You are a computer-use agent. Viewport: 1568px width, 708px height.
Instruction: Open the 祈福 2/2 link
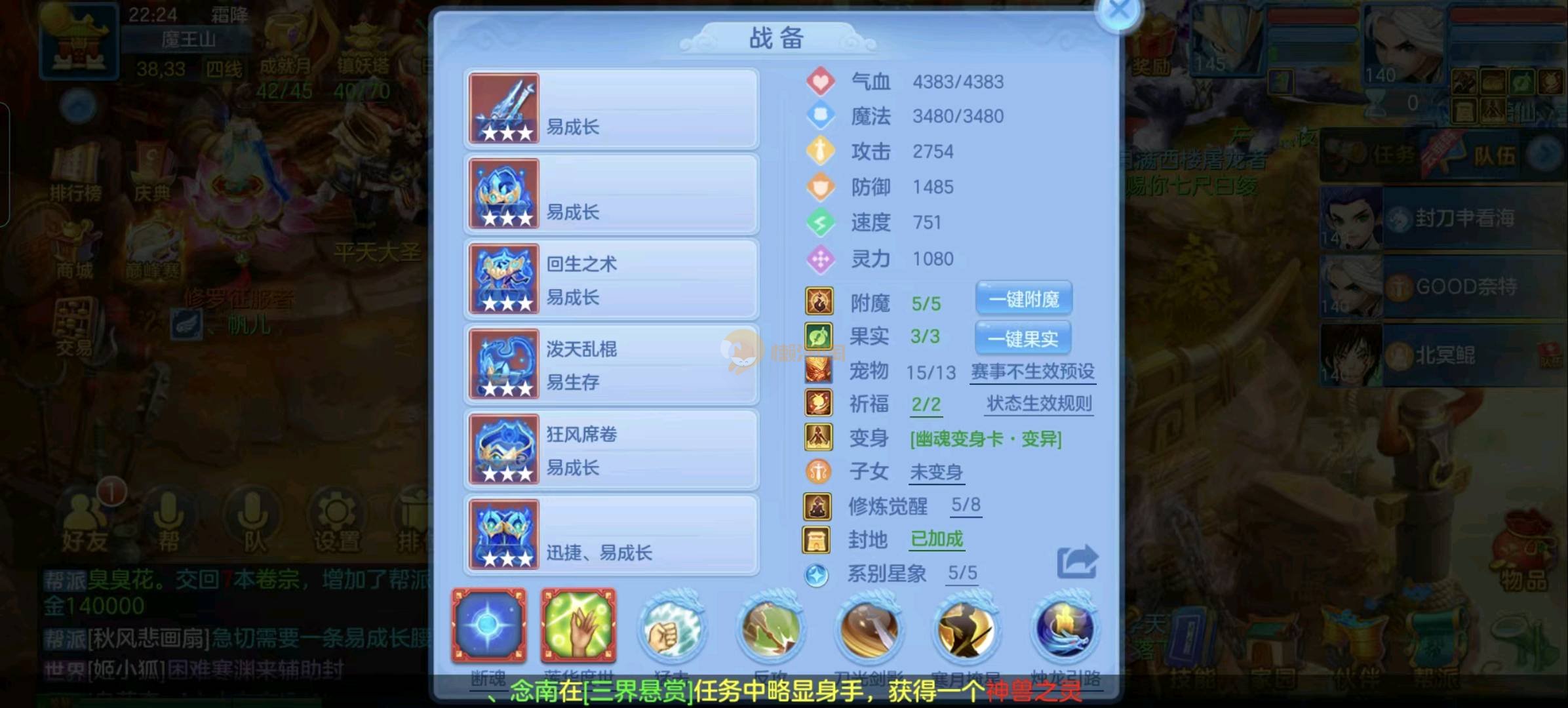[x=926, y=404]
